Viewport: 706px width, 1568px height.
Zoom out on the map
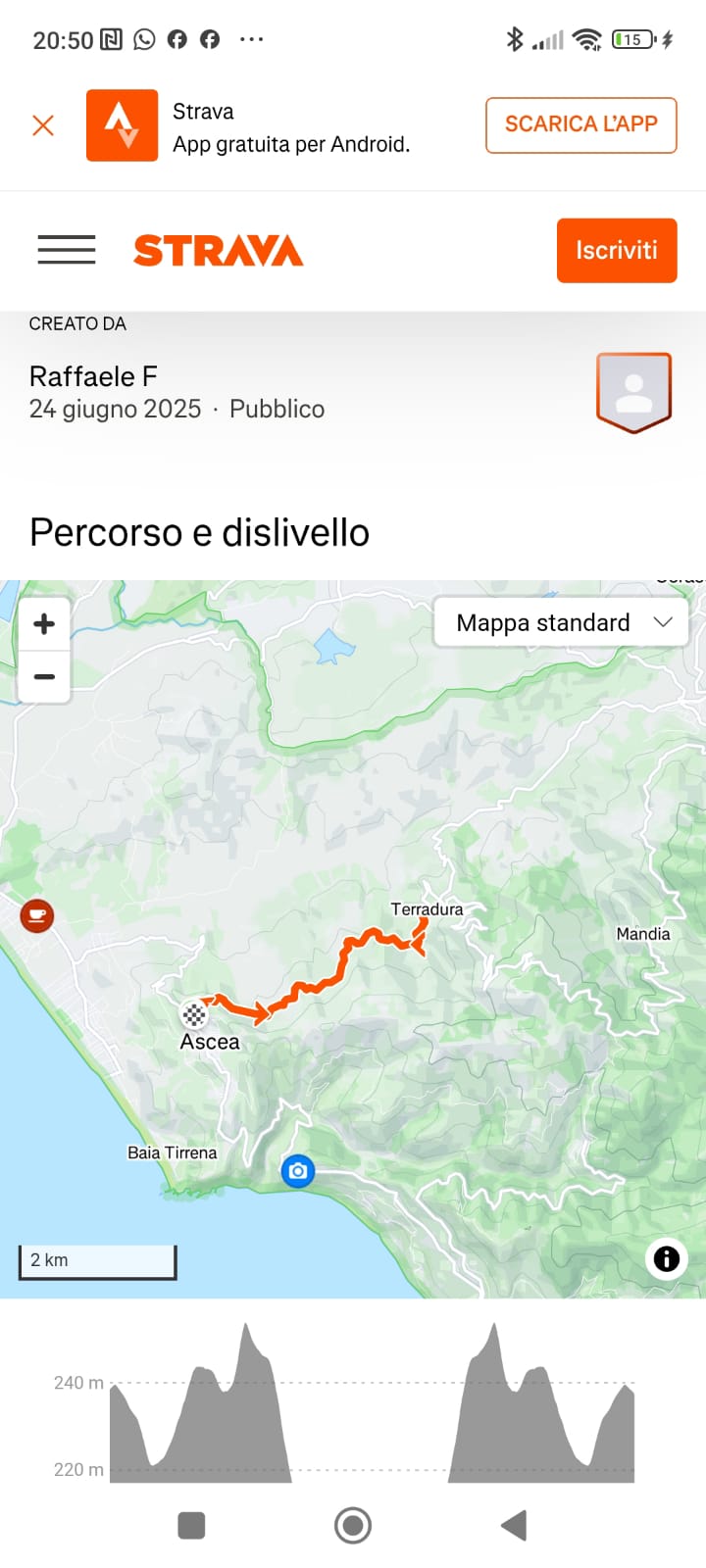(44, 676)
